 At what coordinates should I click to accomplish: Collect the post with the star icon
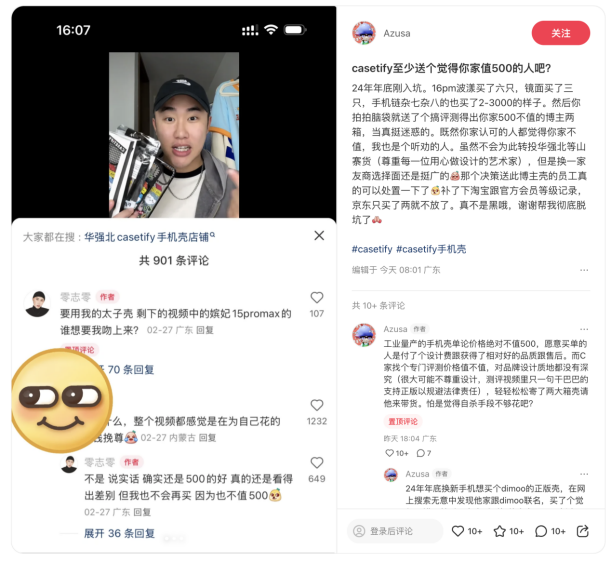500,531
